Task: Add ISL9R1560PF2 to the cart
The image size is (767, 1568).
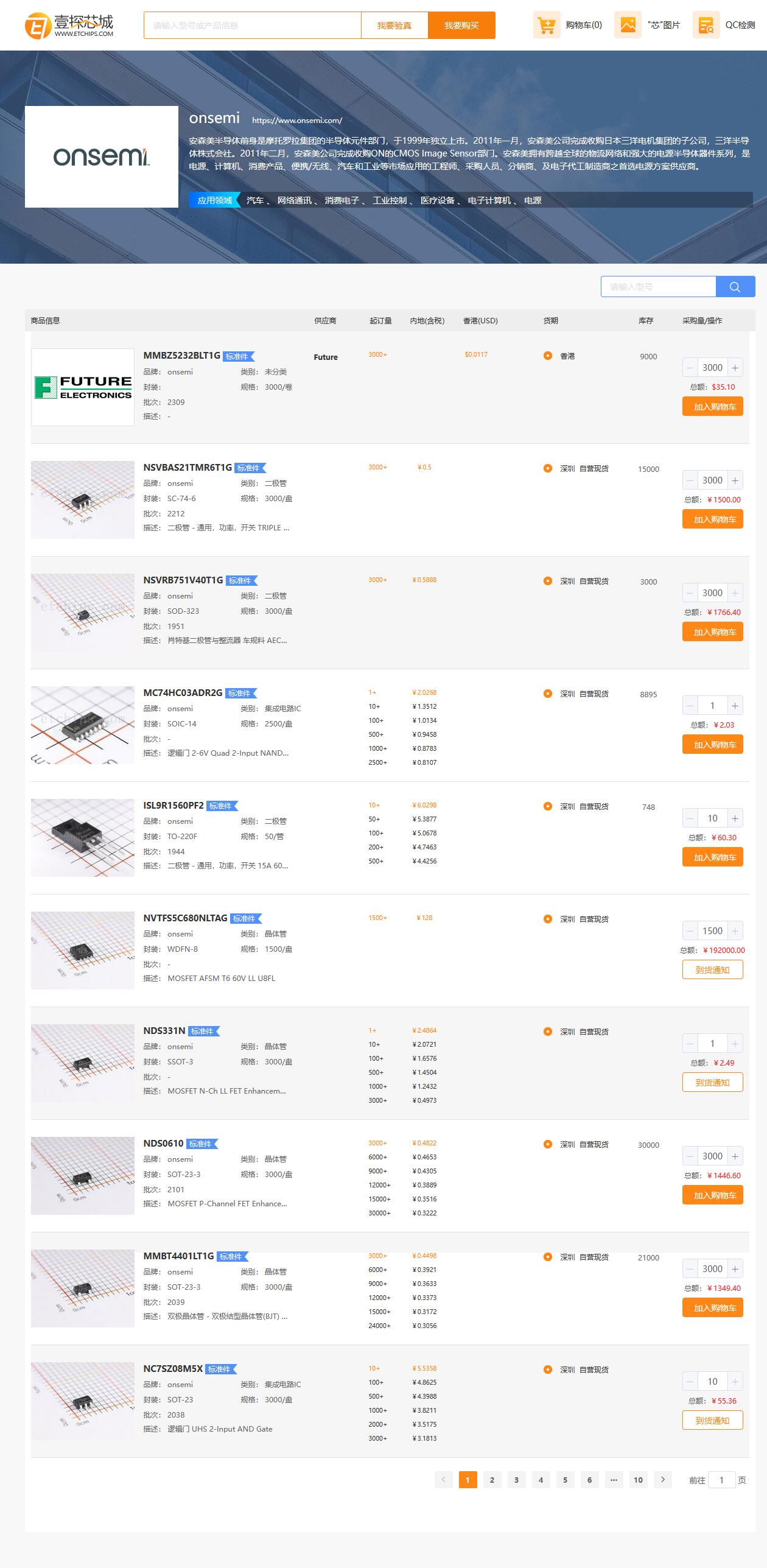Action: (713, 857)
